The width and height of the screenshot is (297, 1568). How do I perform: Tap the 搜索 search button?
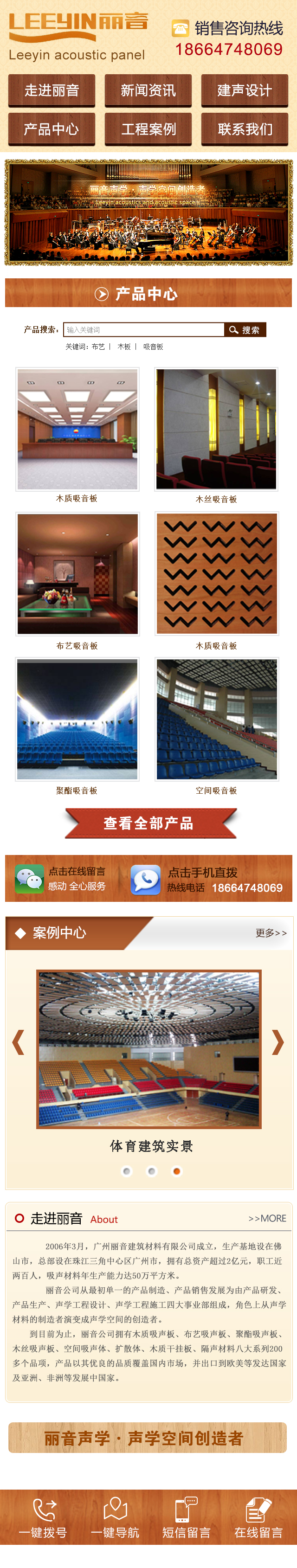coord(245,330)
